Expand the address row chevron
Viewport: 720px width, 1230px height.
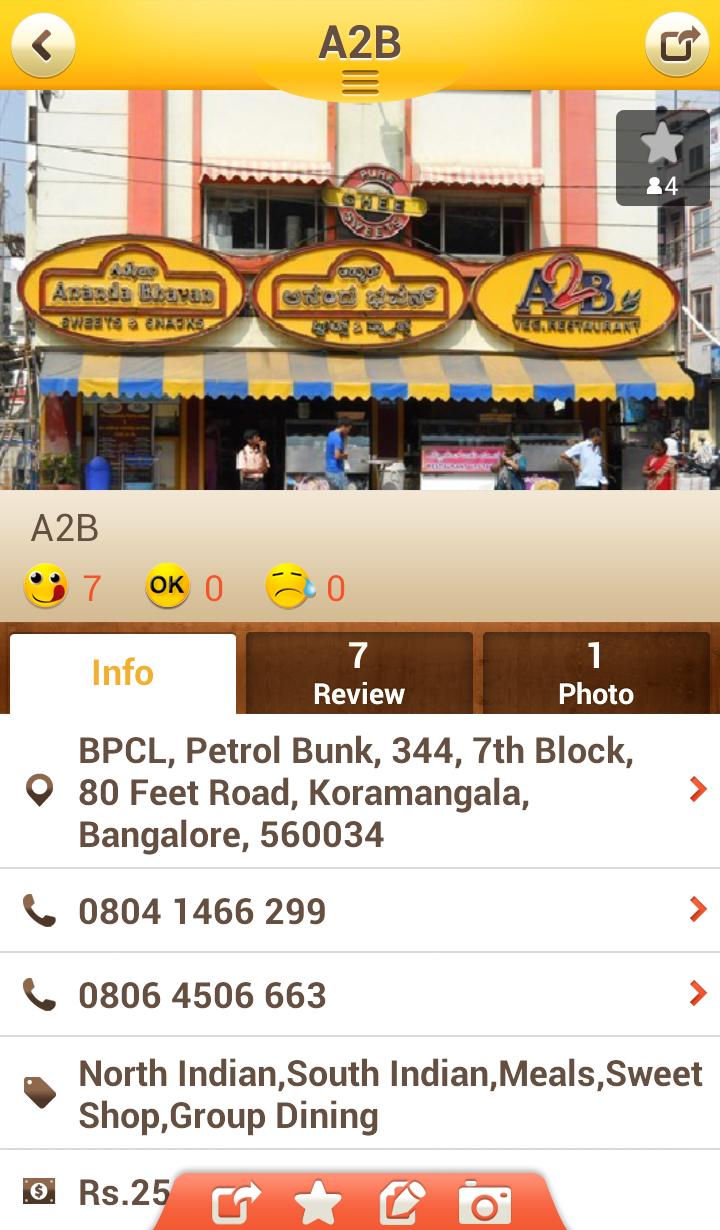coord(697,790)
